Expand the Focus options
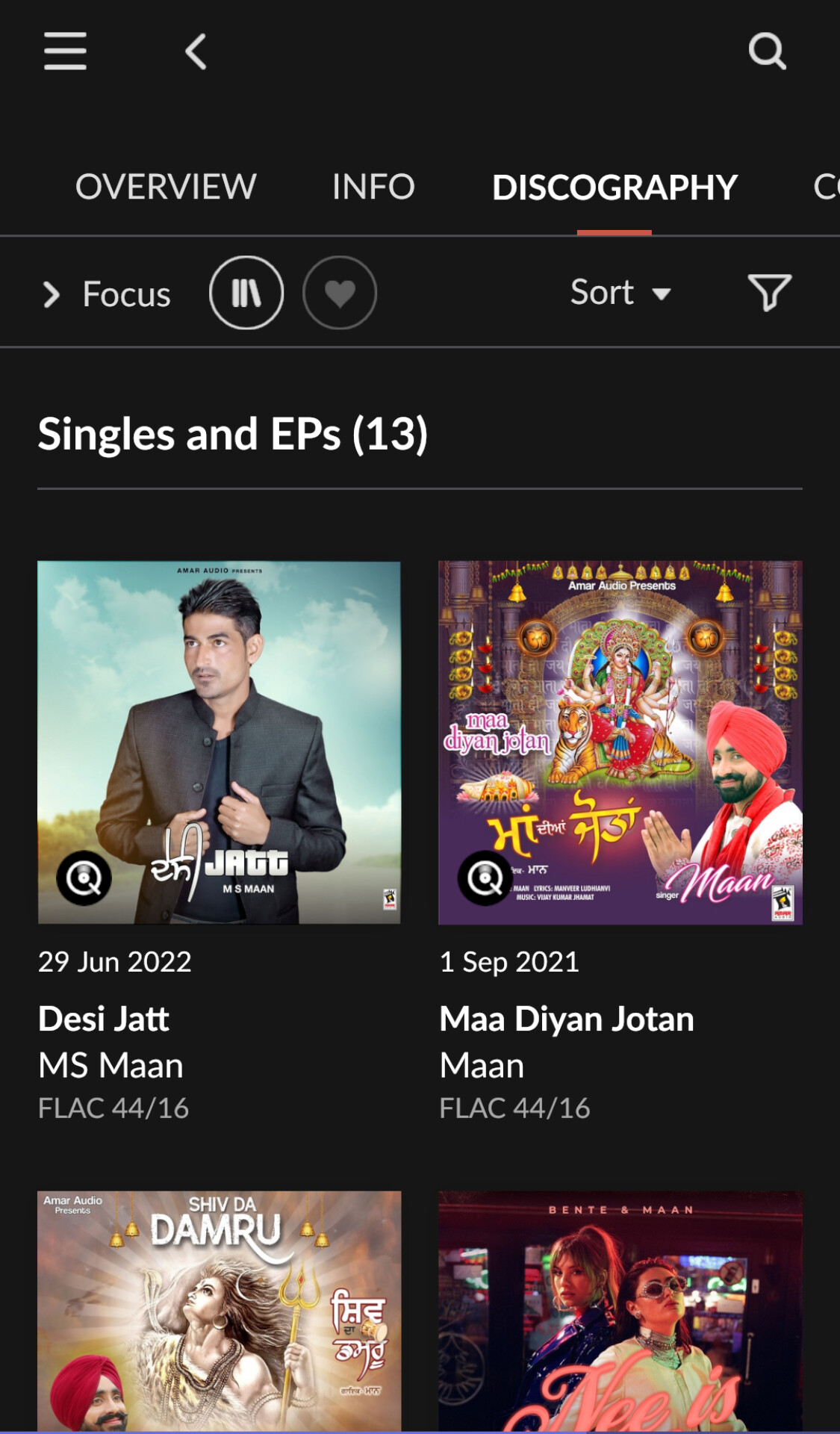This screenshot has height=1434, width=840. (x=107, y=294)
